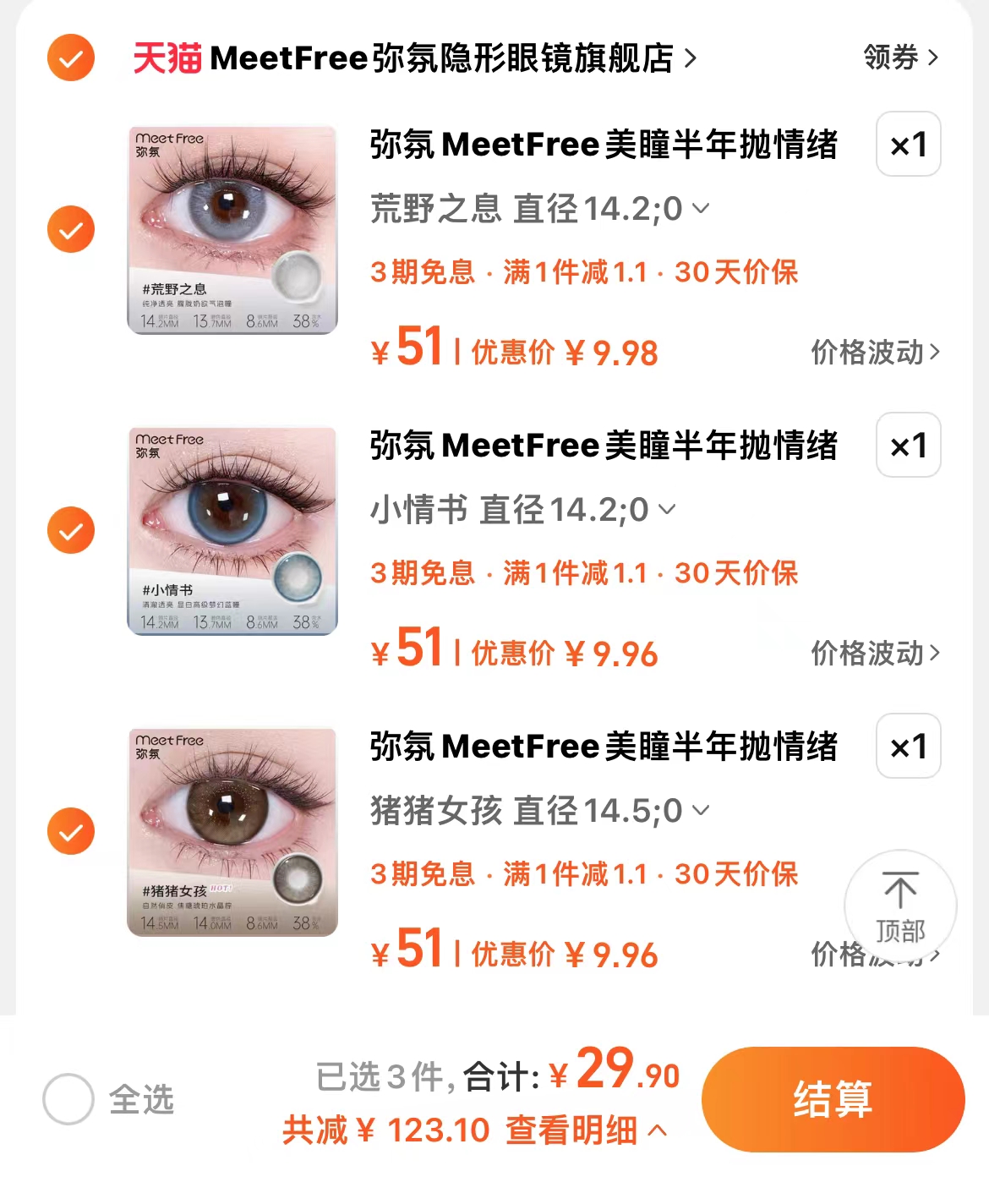Uncheck the 猪猪女孩 item checkbox
989x1204 pixels.
pyautogui.click(x=71, y=831)
